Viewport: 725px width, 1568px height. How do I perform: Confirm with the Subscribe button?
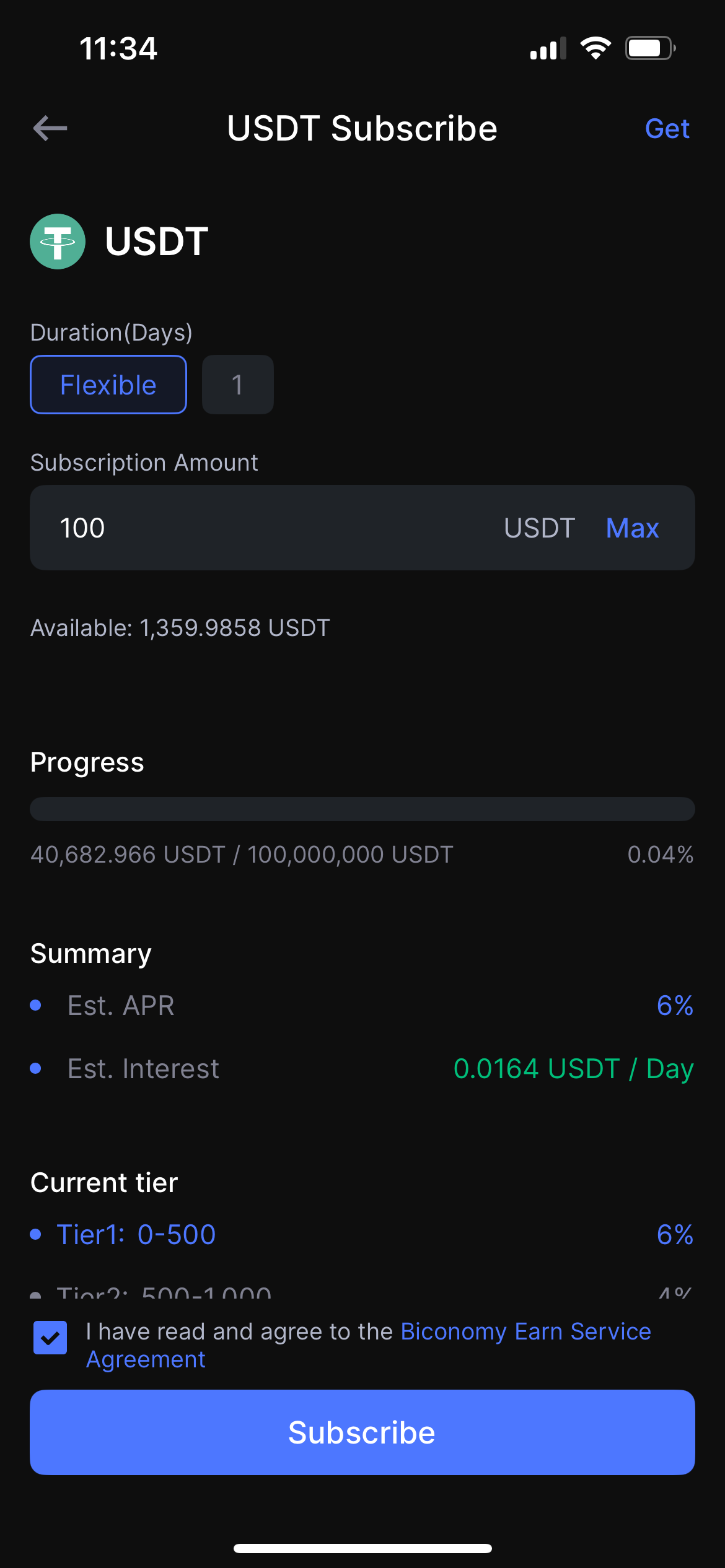click(x=362, y=1432)
